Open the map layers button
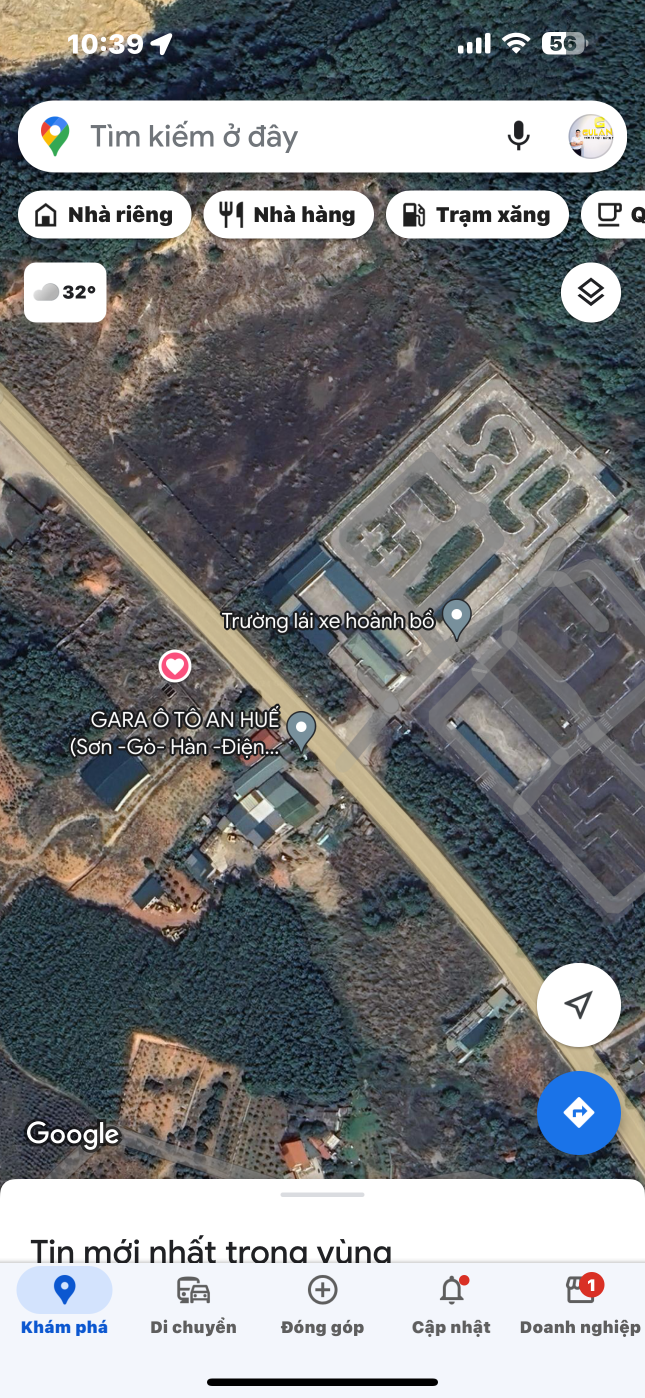 (591, 293)
